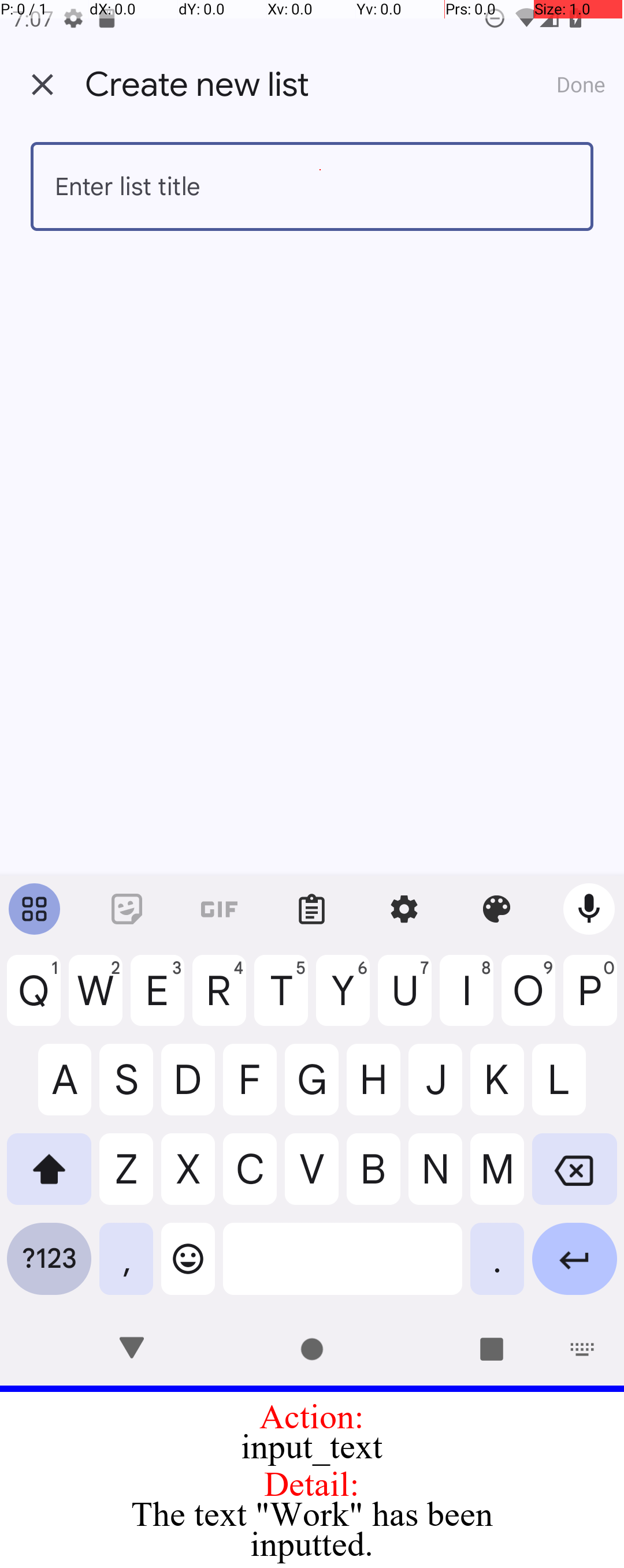This screenshot has height=1568, width=624.
Task: Go back using navigation bar
Action: [x=132, y=1349]
